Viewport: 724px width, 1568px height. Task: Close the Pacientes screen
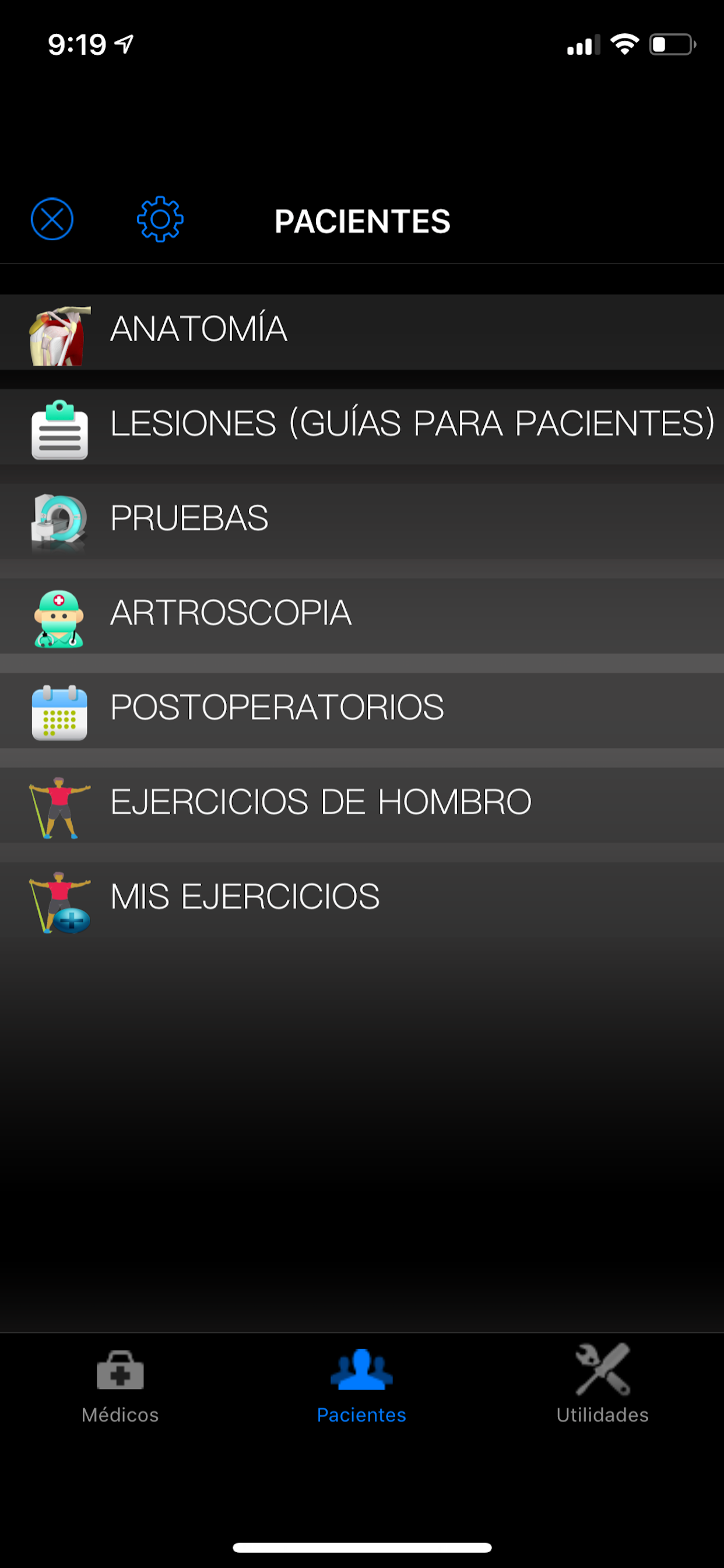[52, 219]
